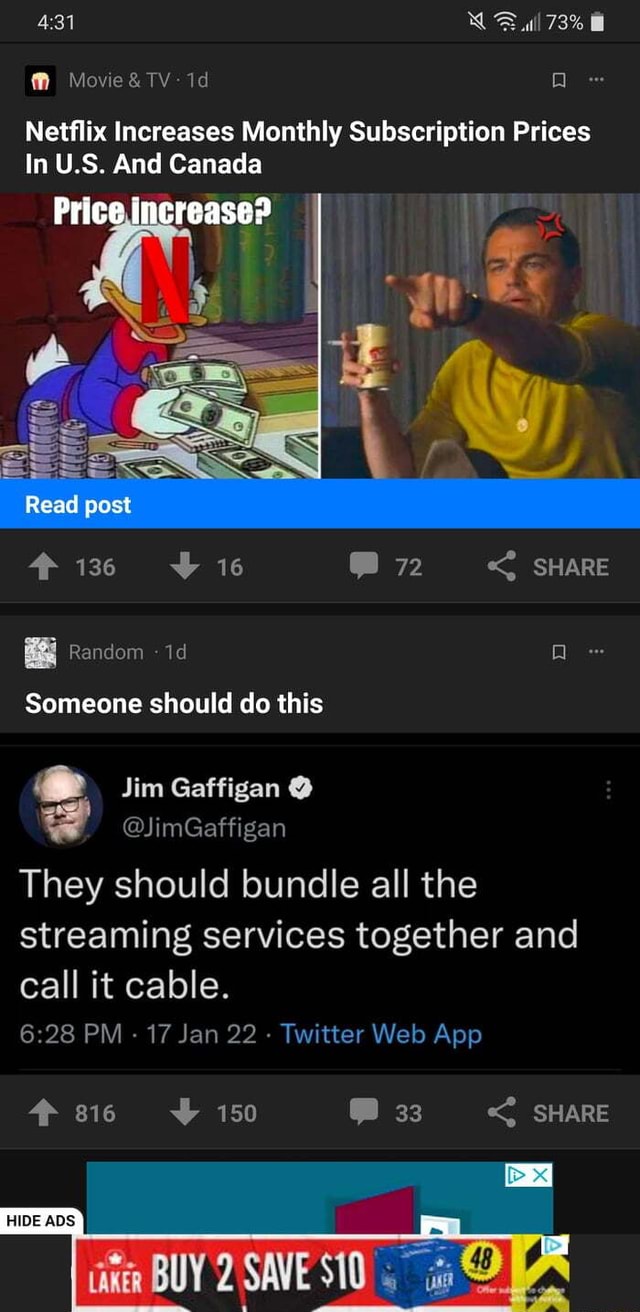Share the 'Someone should do this' post
Viewport: 640px width, 1312px height.
tap(549, 1113)
